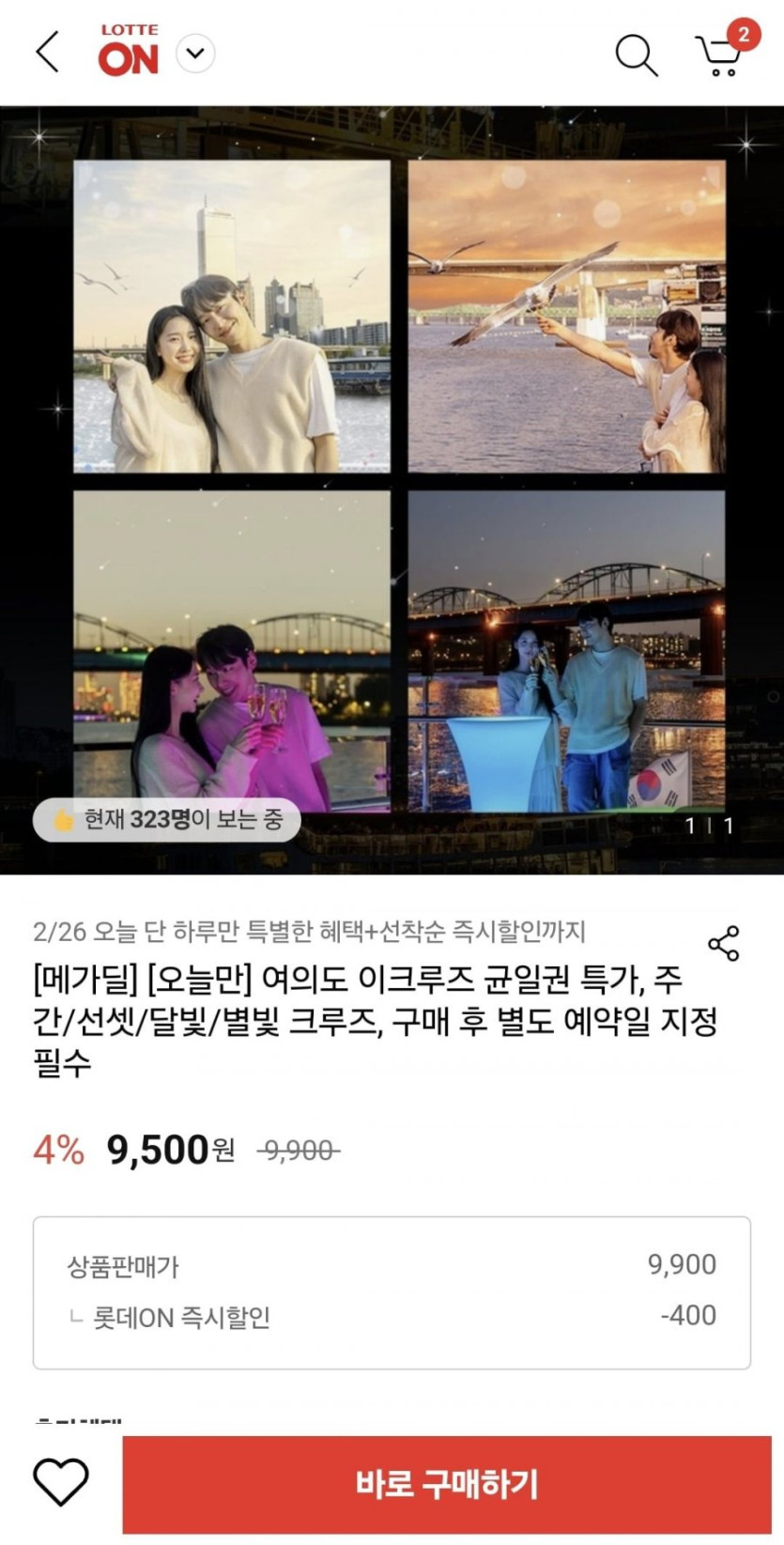Open the Lotte ON logo home

click(x=129, y=53)
